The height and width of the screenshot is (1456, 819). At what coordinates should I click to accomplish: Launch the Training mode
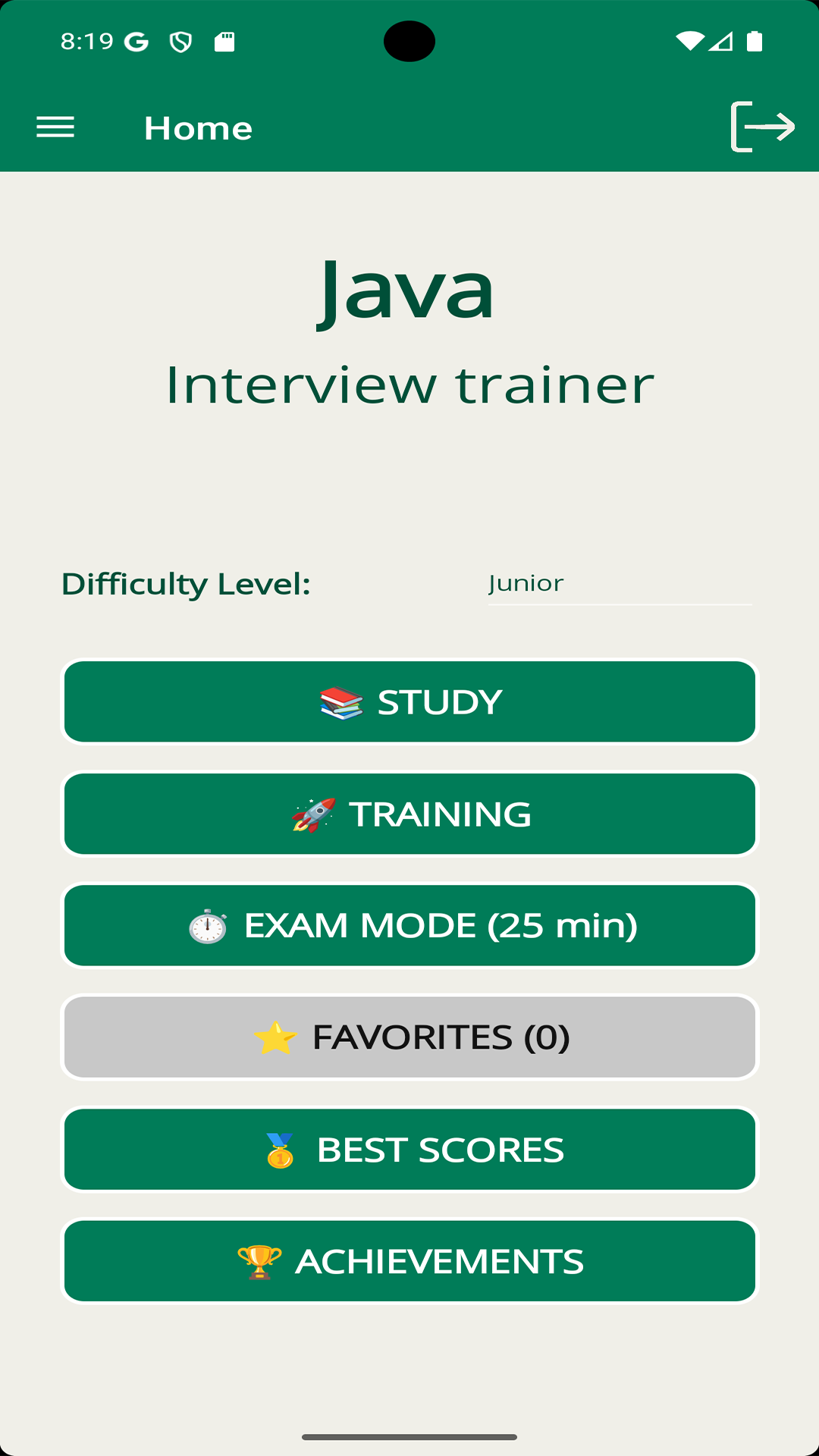coord(409,814)
